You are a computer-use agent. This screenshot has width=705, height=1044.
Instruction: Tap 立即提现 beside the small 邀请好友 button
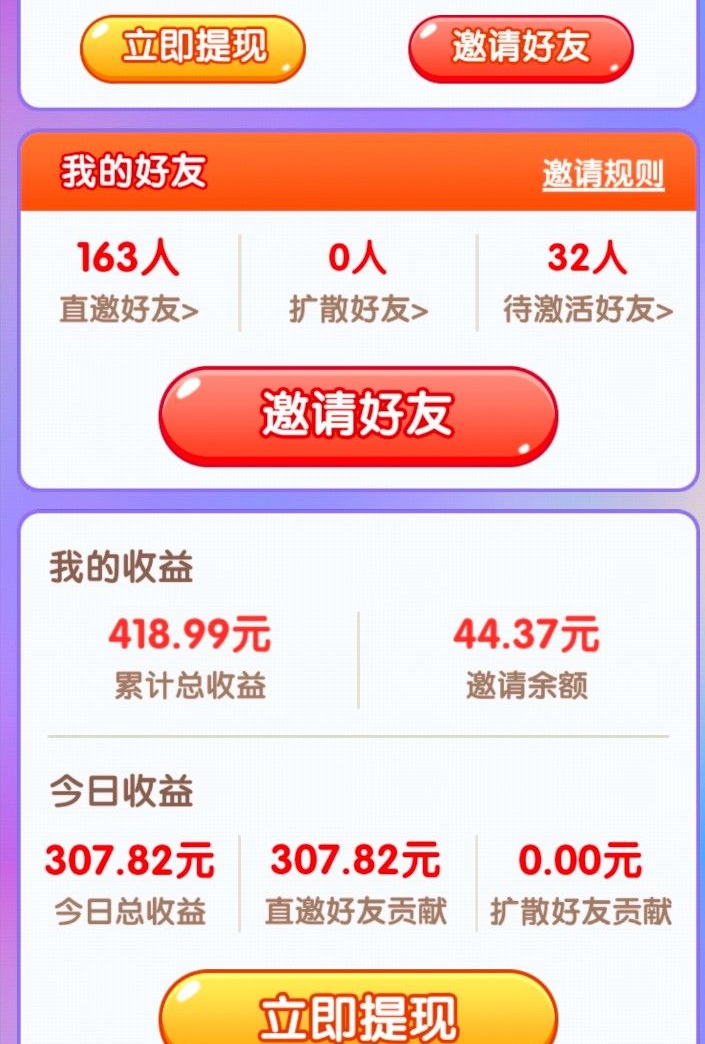point(192,48)
